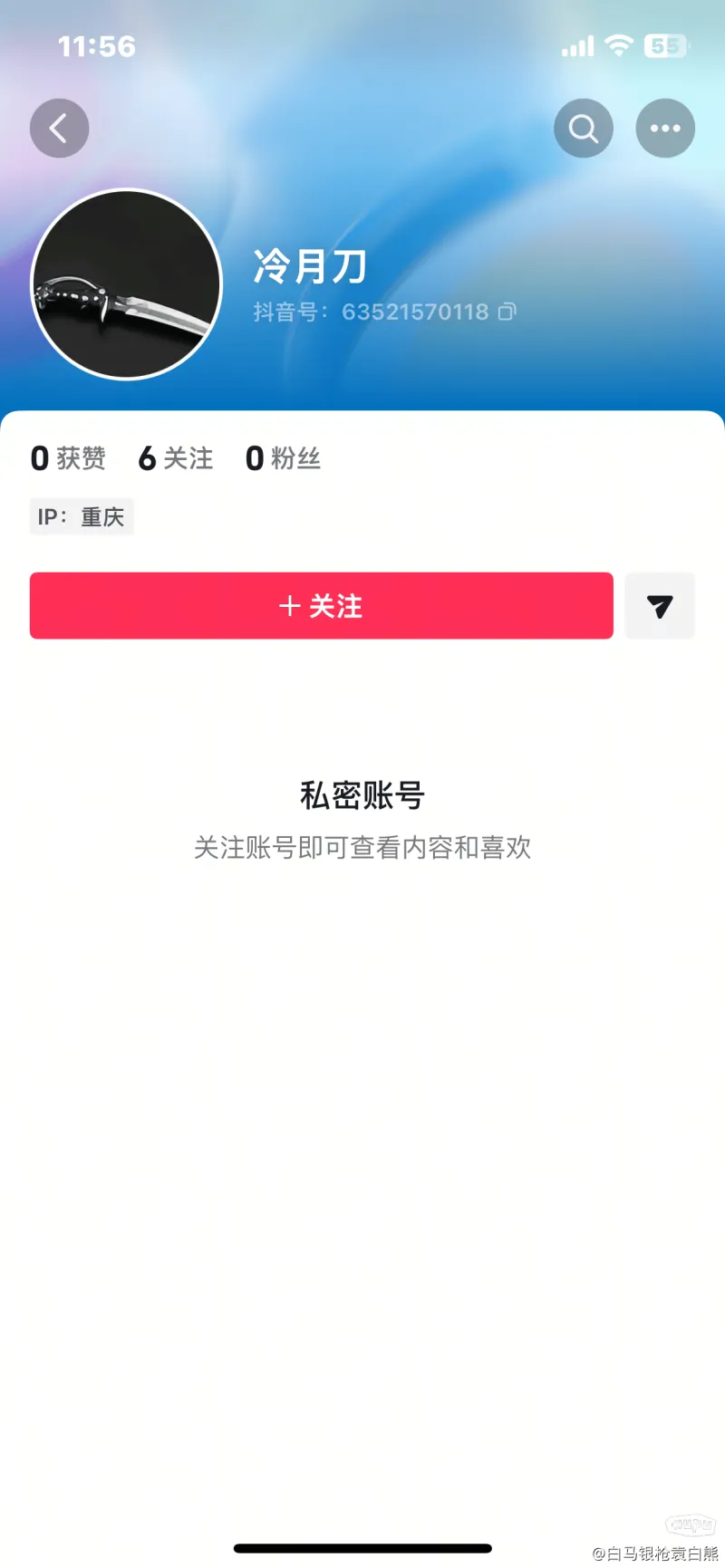Image resolution: width=725 pixels, height=1568 pixels.
Task: View the 关注 following count of 6
Action: pyautogui.click(x=175, y=458)
